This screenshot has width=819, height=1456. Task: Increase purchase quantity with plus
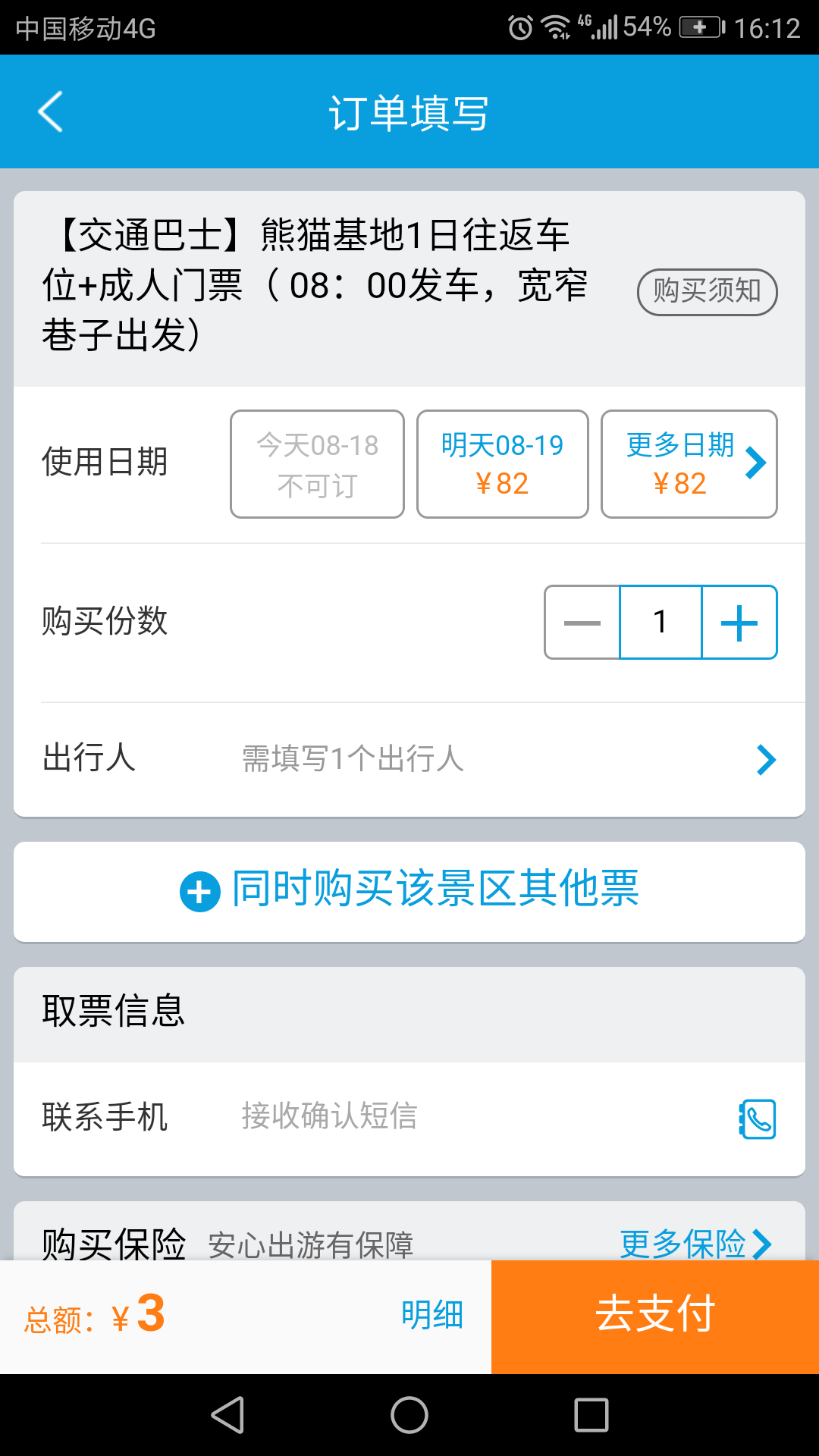[x=739, y=622]
